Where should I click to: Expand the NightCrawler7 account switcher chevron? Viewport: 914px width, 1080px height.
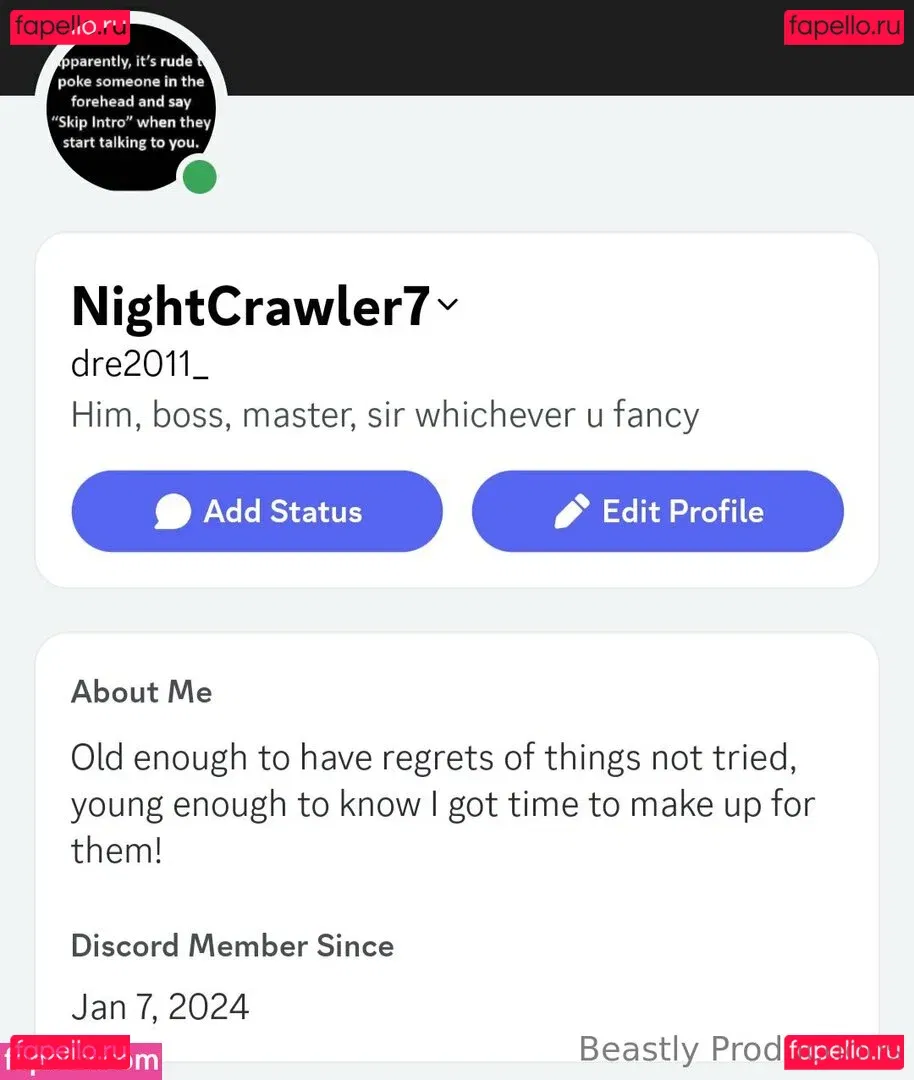[x=447, y=304]
